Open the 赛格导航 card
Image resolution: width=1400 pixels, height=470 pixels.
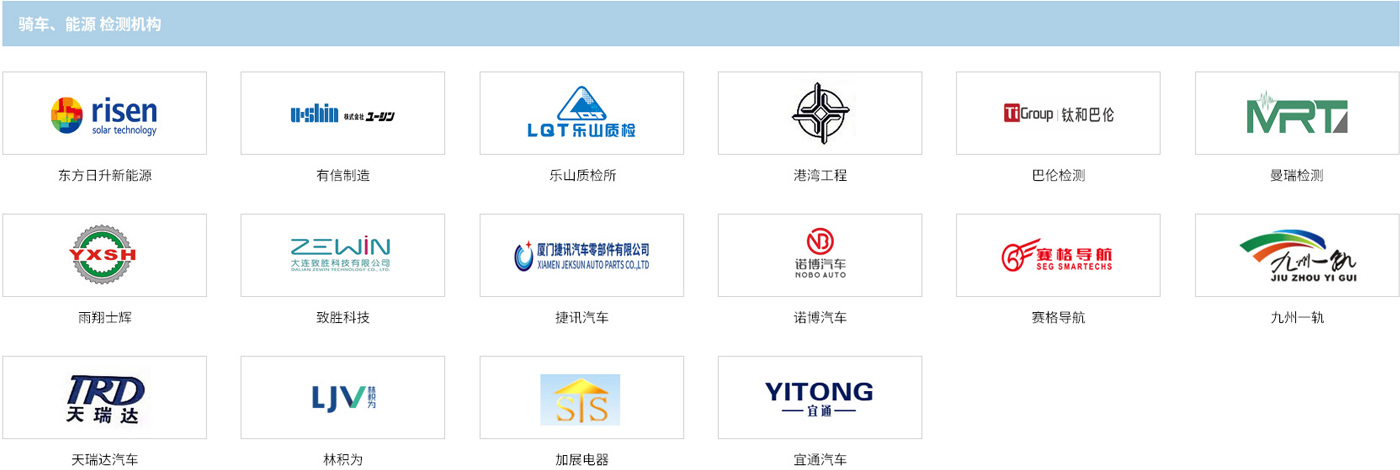(x=1058, y=255)
